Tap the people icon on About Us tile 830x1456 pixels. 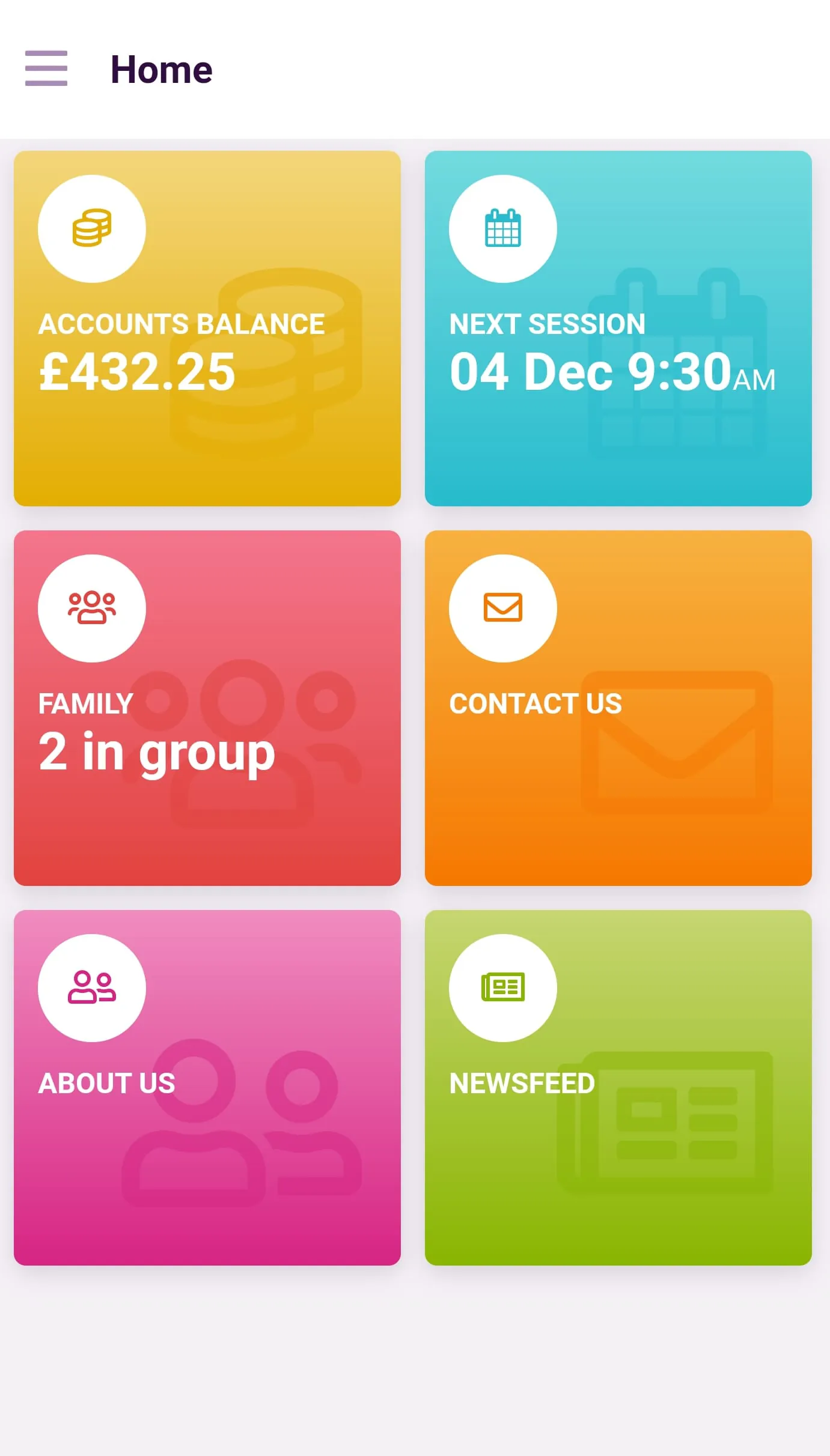coord(91,987)
